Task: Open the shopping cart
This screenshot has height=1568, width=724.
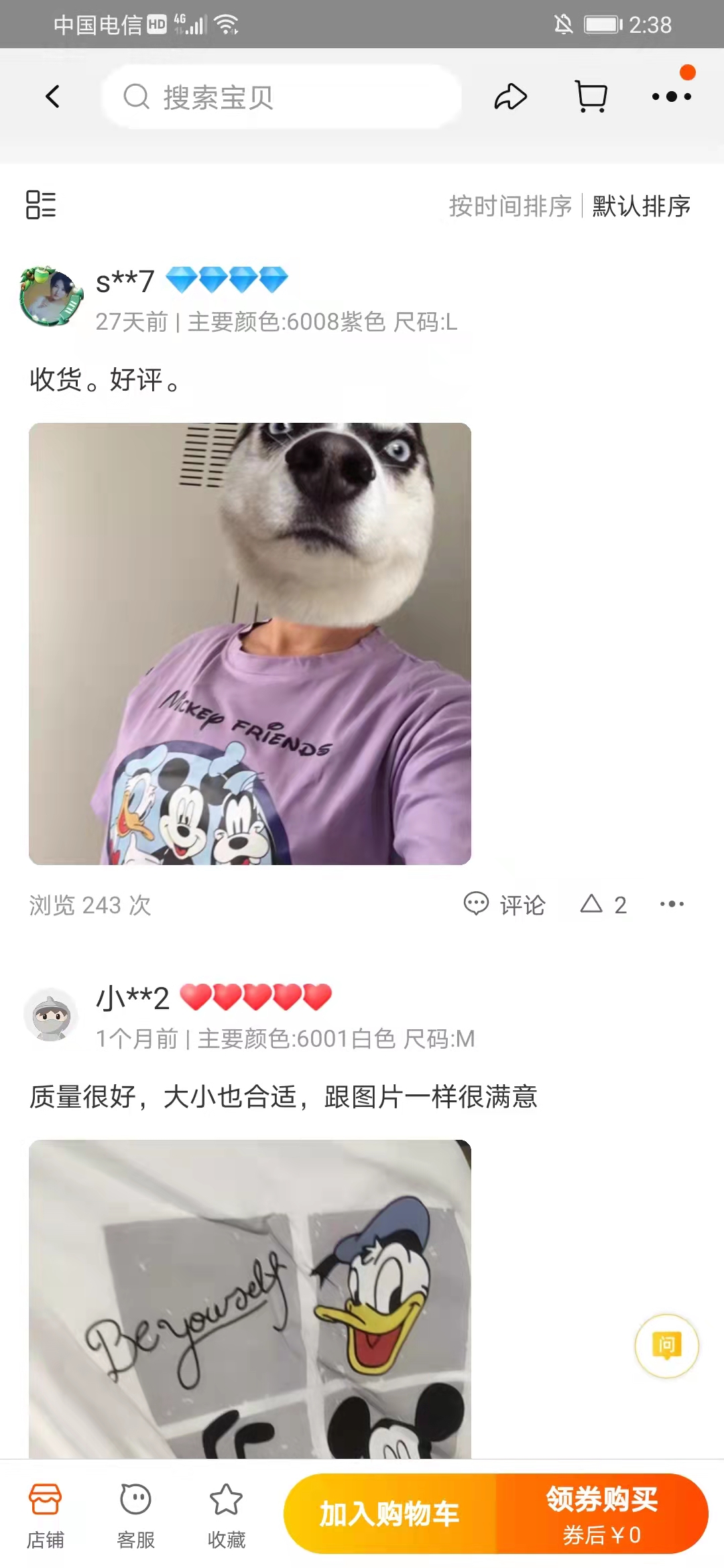Action: [x=591, y=96]
